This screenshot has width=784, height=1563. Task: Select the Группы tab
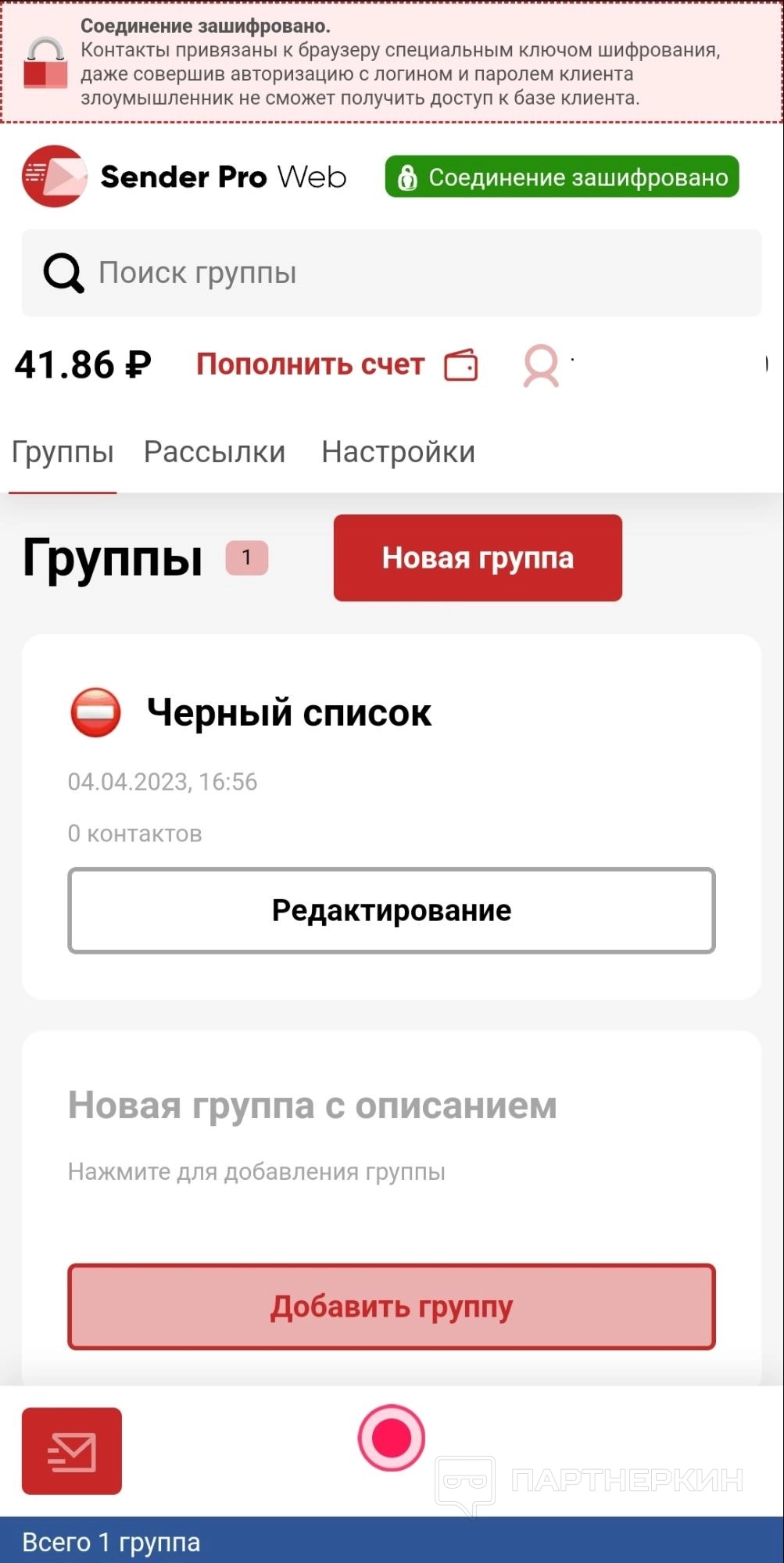point(63,452)
